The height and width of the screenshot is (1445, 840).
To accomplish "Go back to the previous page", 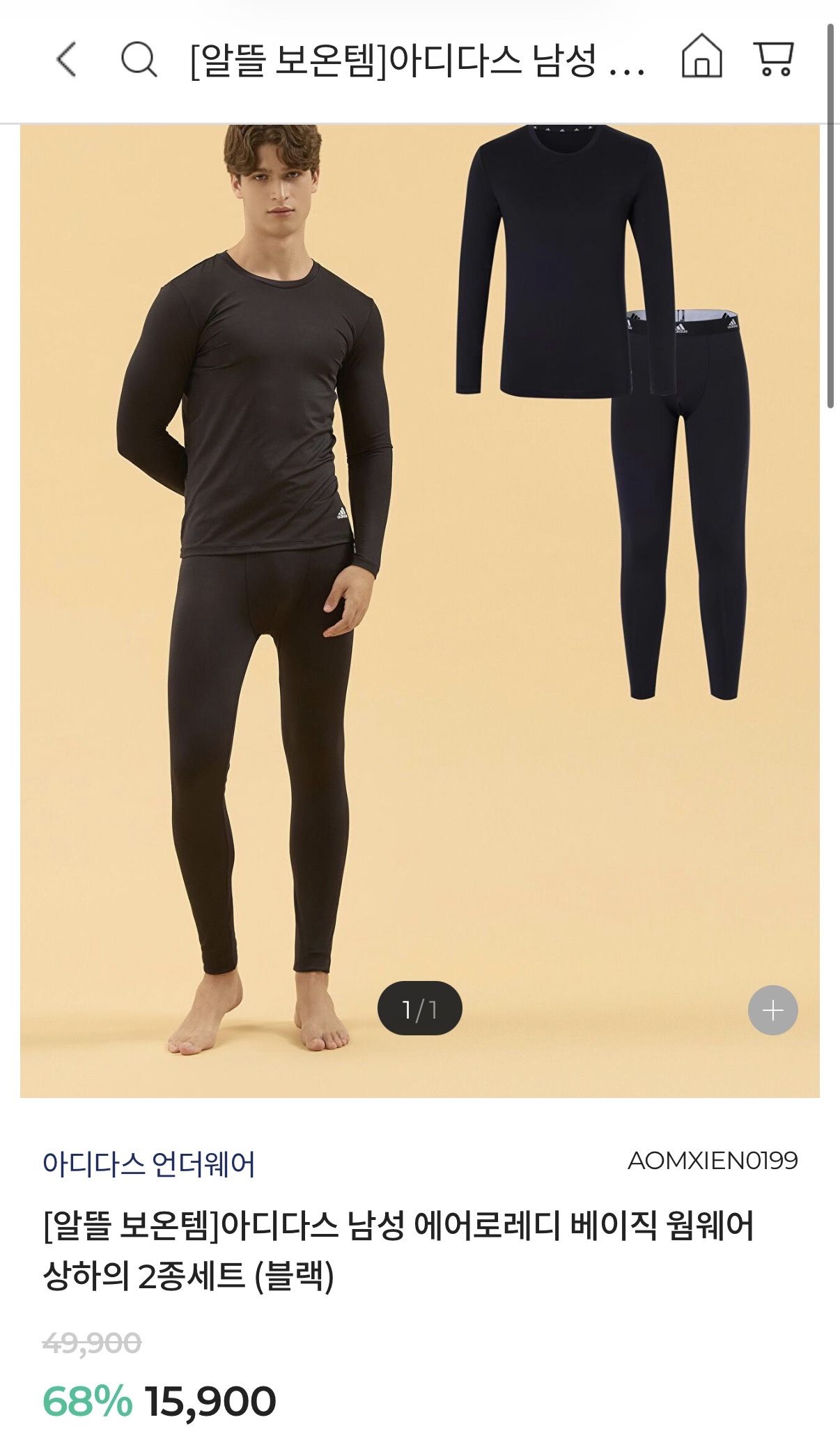I will coord(66,59).
